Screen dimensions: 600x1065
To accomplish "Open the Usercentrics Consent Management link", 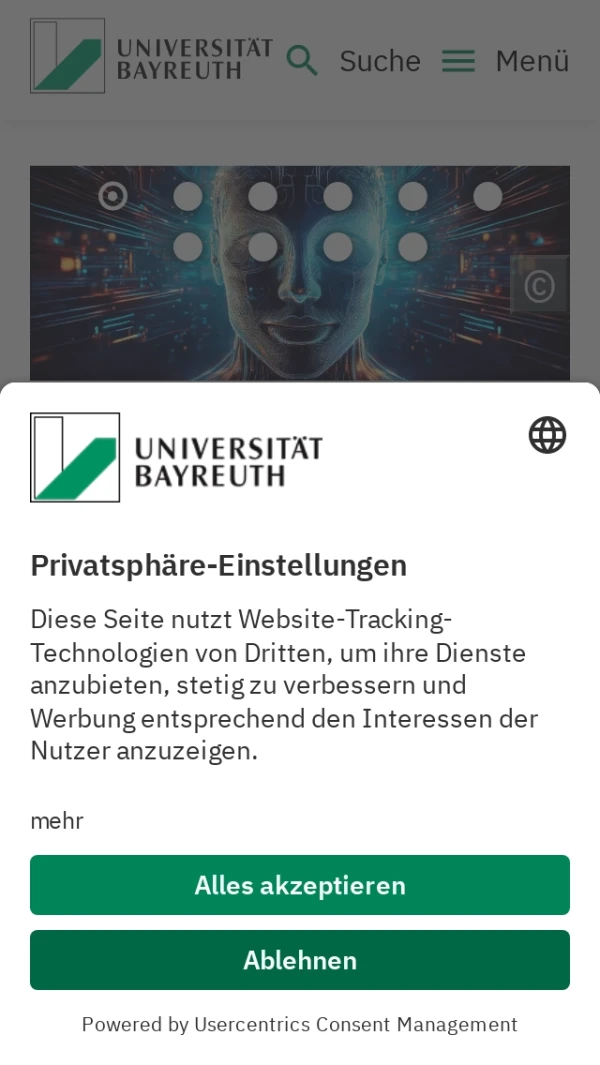I will click(355, 1024).
